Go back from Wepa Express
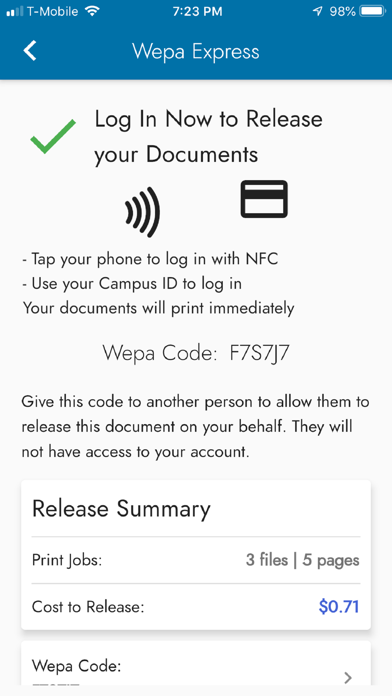 30,51
